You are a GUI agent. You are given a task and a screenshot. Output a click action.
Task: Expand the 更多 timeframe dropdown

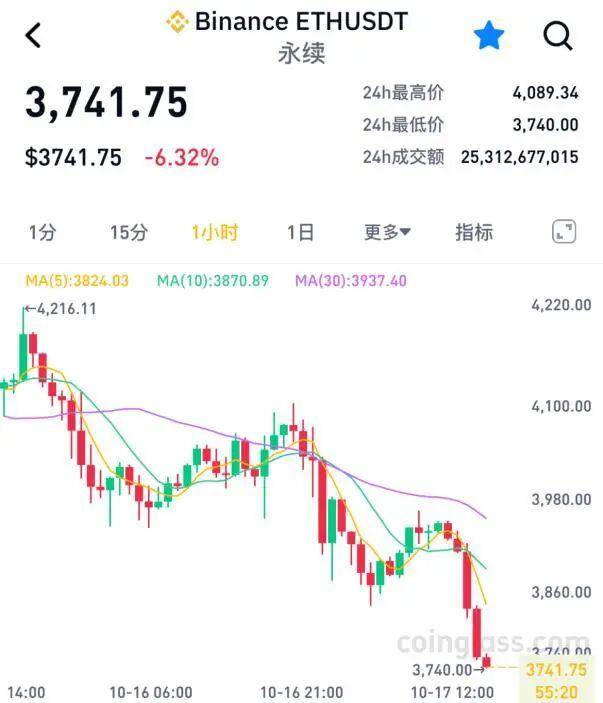[387, 233]
